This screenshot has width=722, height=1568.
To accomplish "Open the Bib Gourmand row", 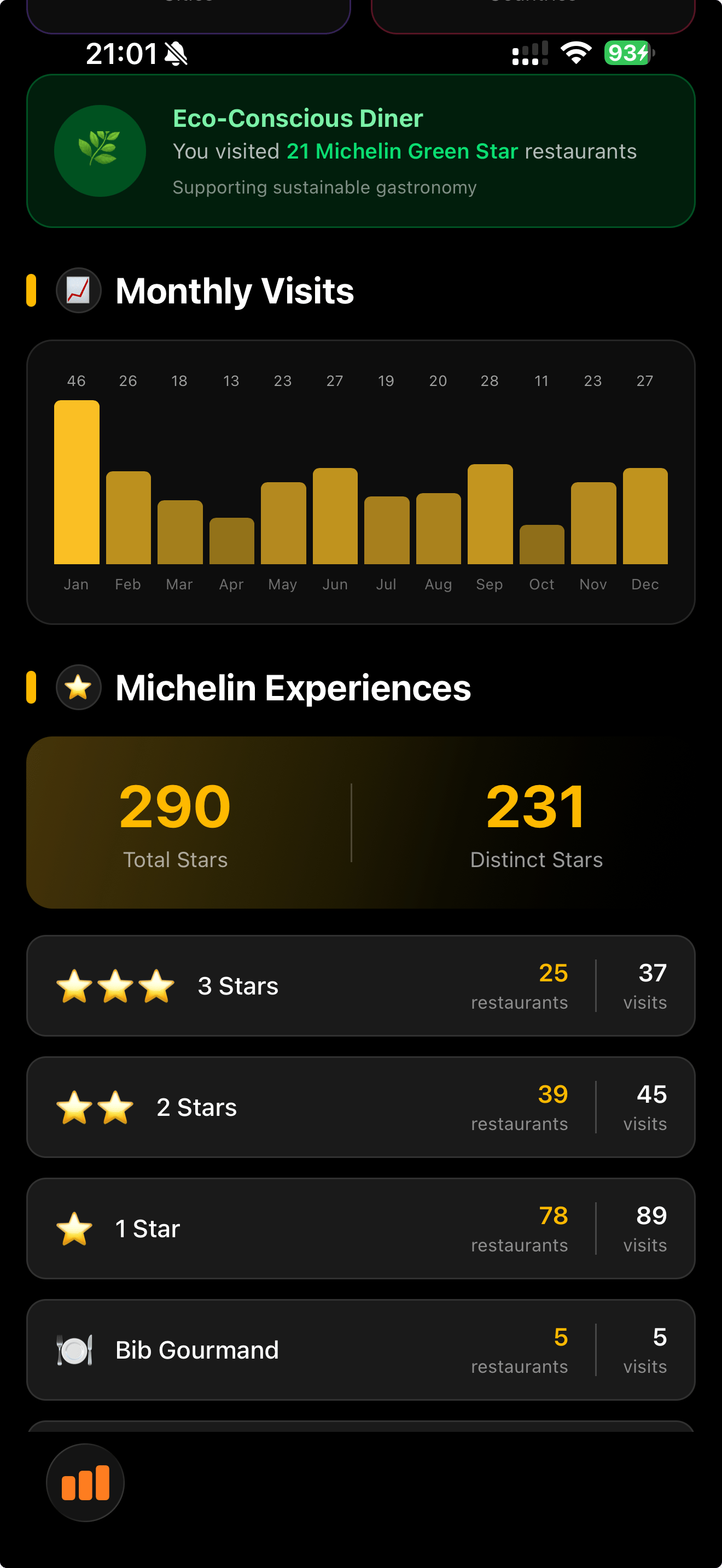I will [360, 1349].
